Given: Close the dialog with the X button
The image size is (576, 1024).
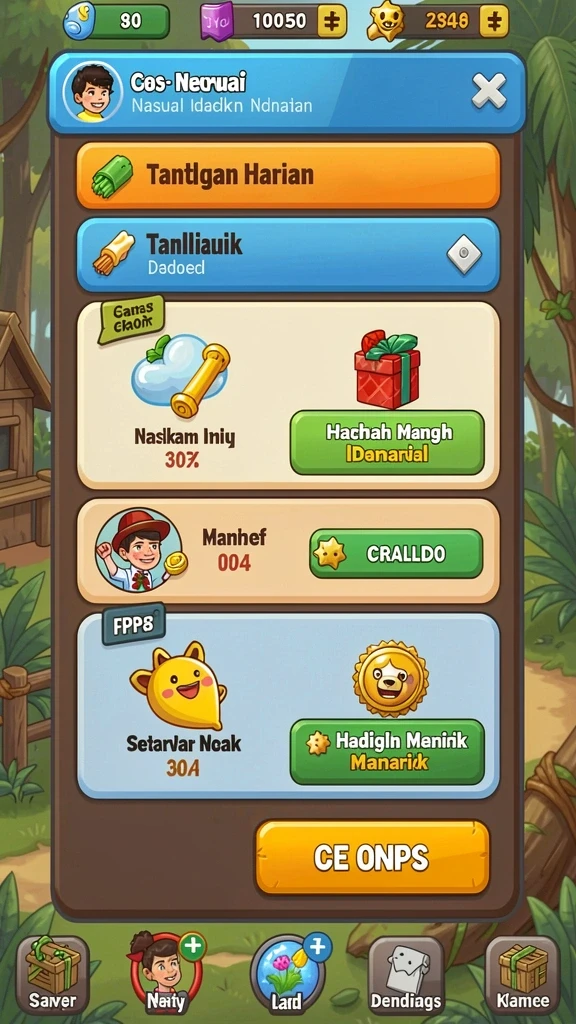Looking at the screenshot, I should [489, 91].
